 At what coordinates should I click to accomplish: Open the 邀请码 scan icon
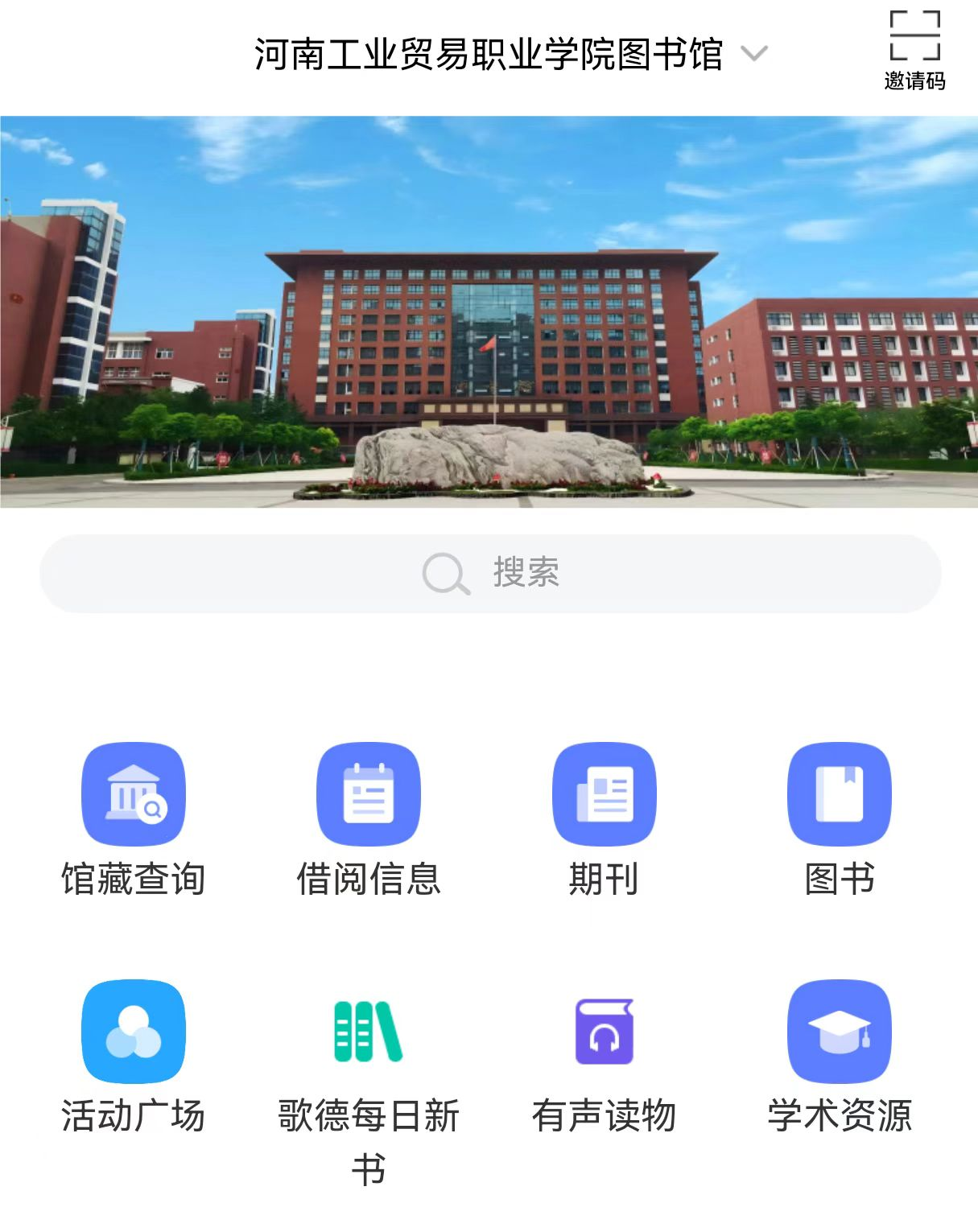(914, 48)
